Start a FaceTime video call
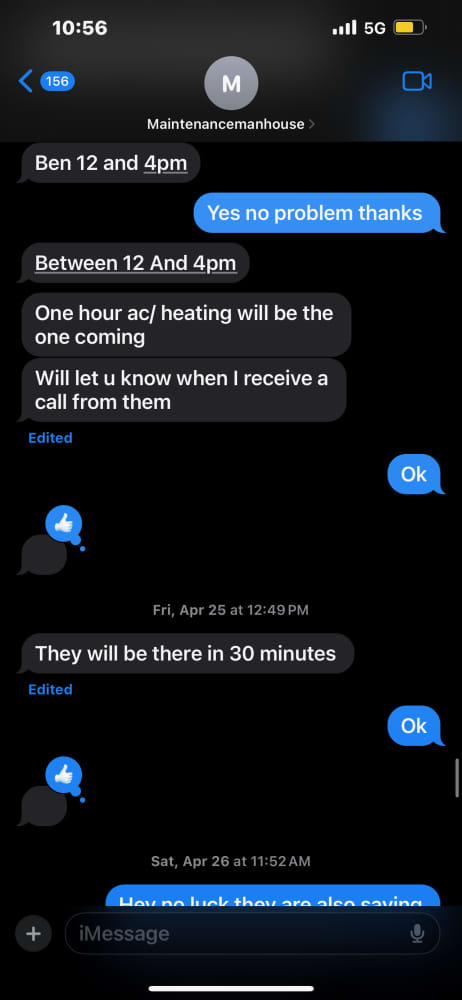462x1000 pixels. [417, 81]
